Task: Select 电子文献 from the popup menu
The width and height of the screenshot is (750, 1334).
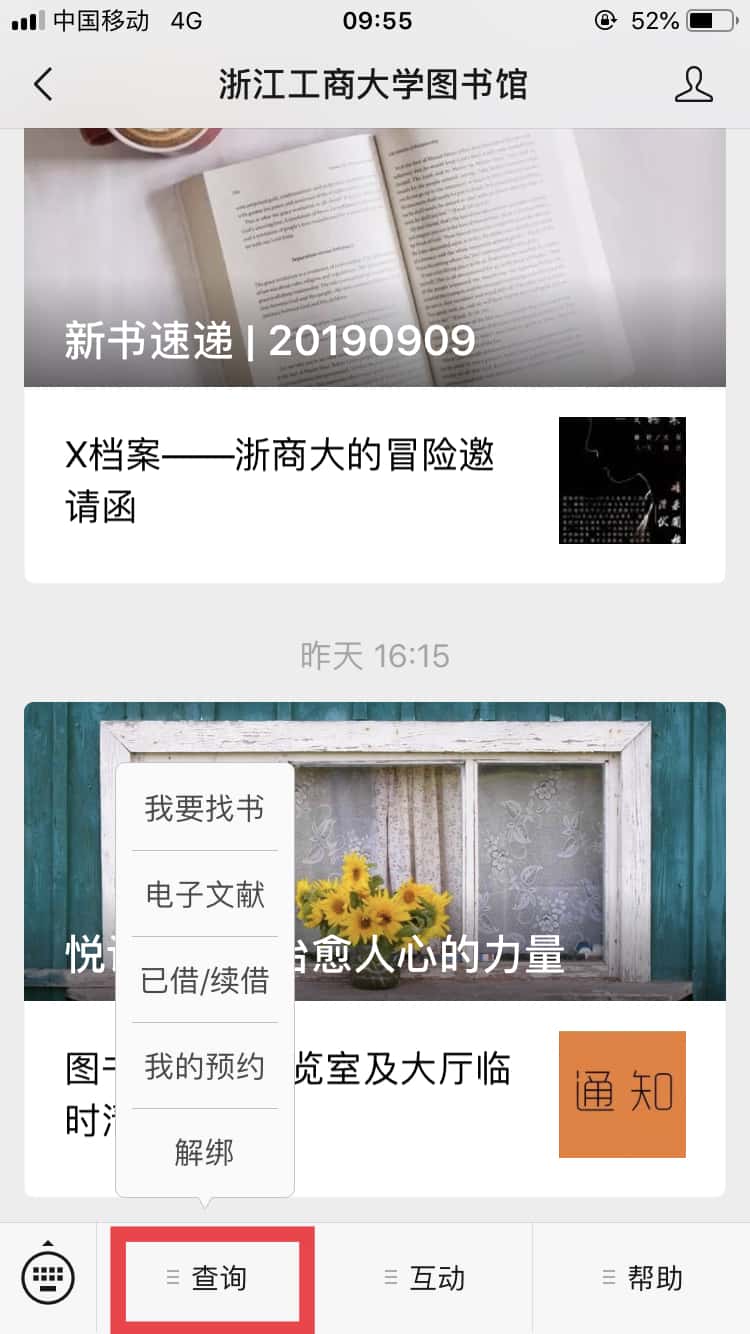Action: [205, 894]
